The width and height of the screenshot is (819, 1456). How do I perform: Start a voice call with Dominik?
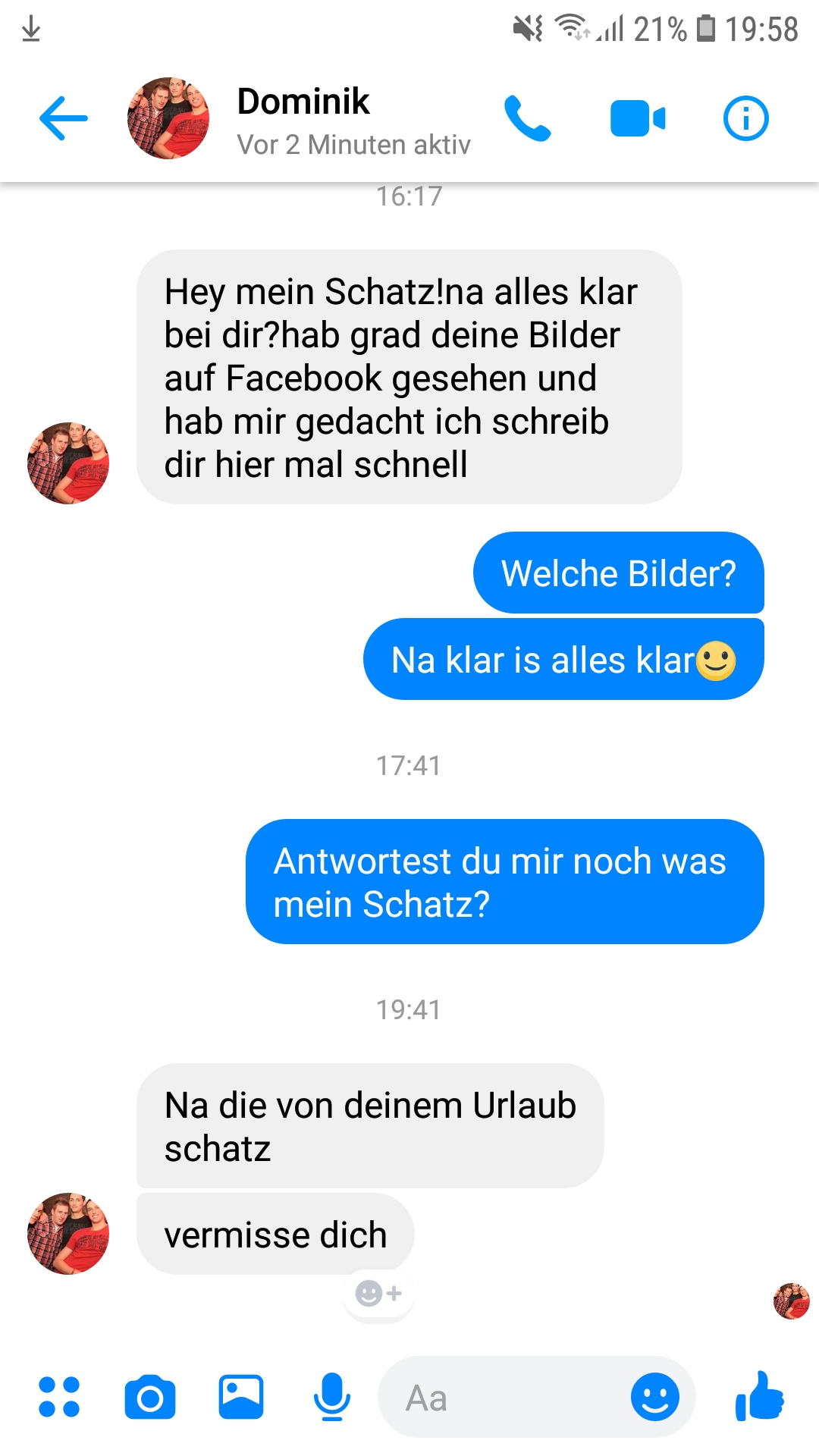click(528, 118)
